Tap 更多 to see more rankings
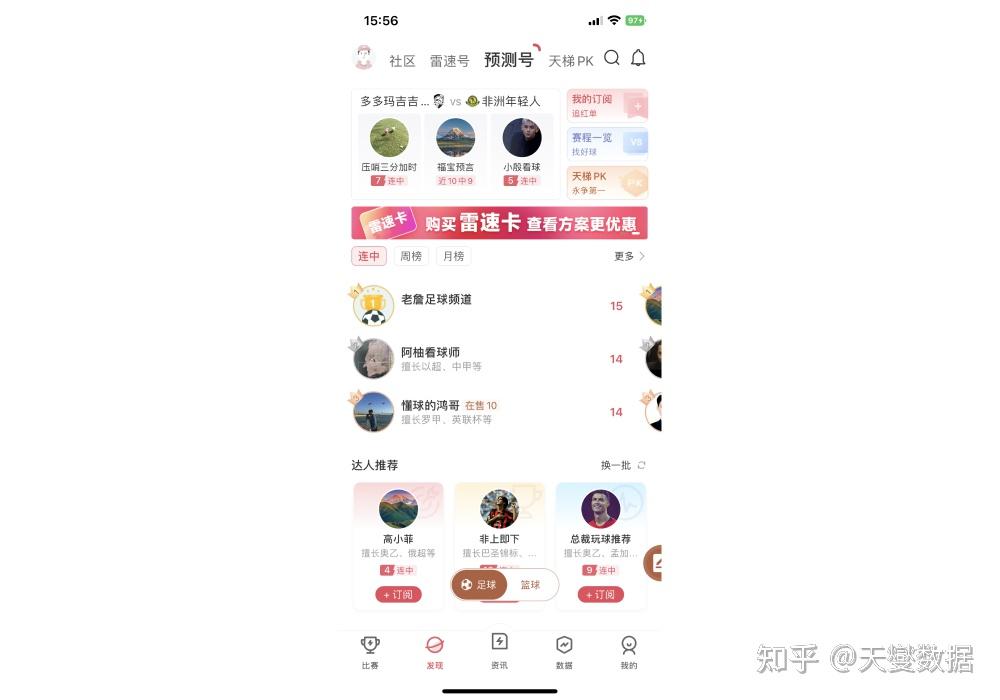The height and width of the screenshot is (700, 1000). click(628, 256)
